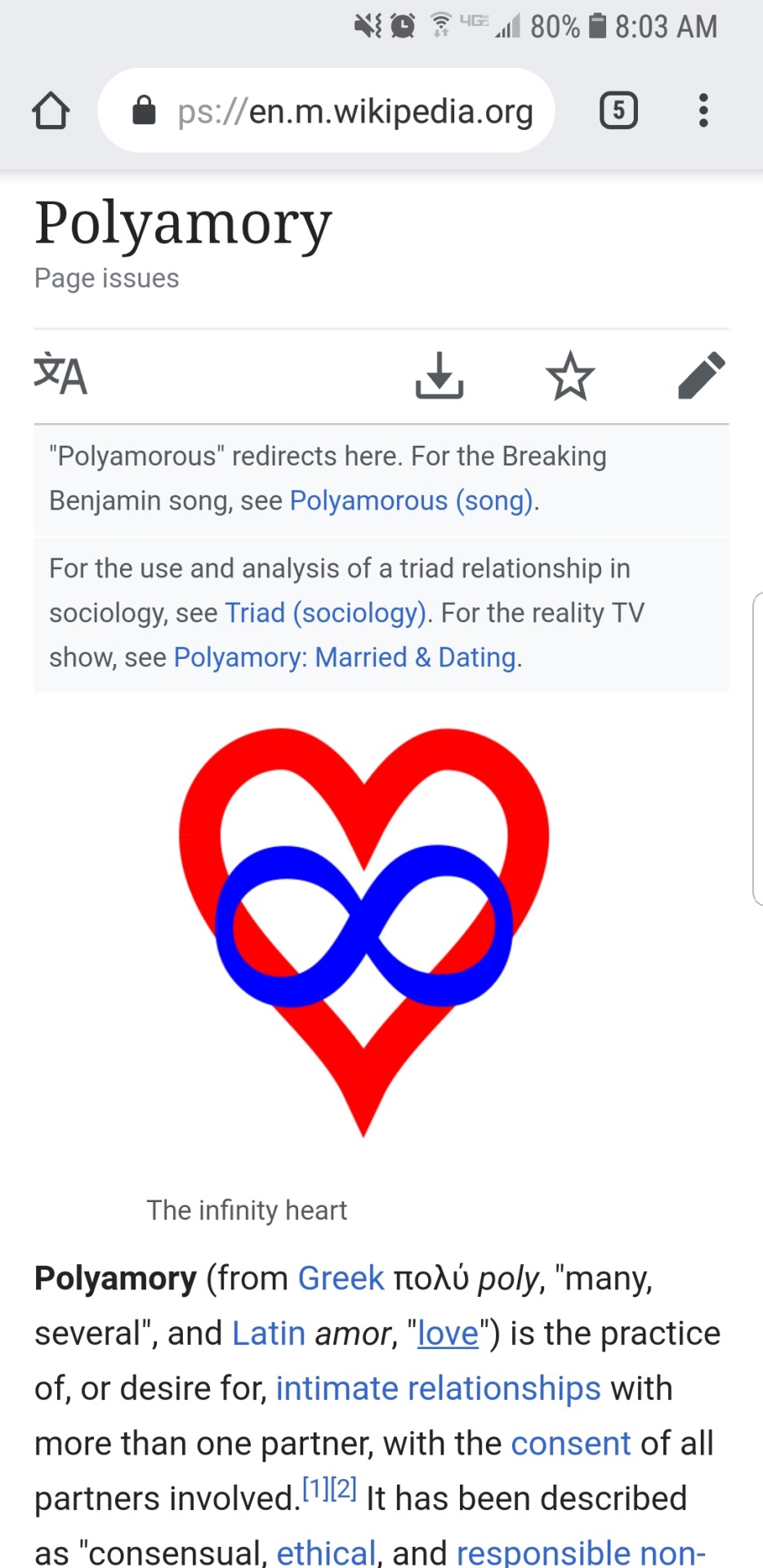Screen dimensions: 763x1568
Task: Open the Latin link
Action: click(269, 1333)
